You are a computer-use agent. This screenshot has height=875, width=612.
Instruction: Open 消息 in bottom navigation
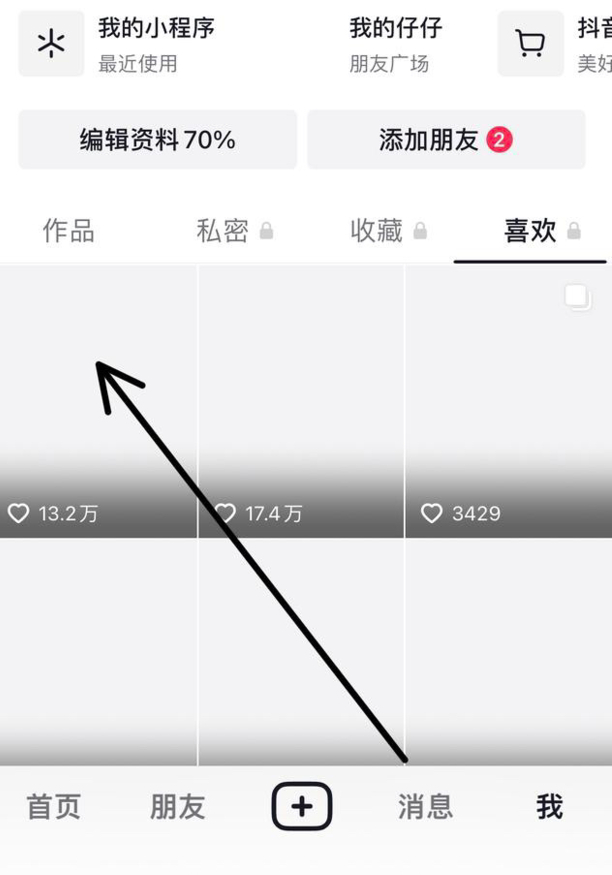click(425, 806)
